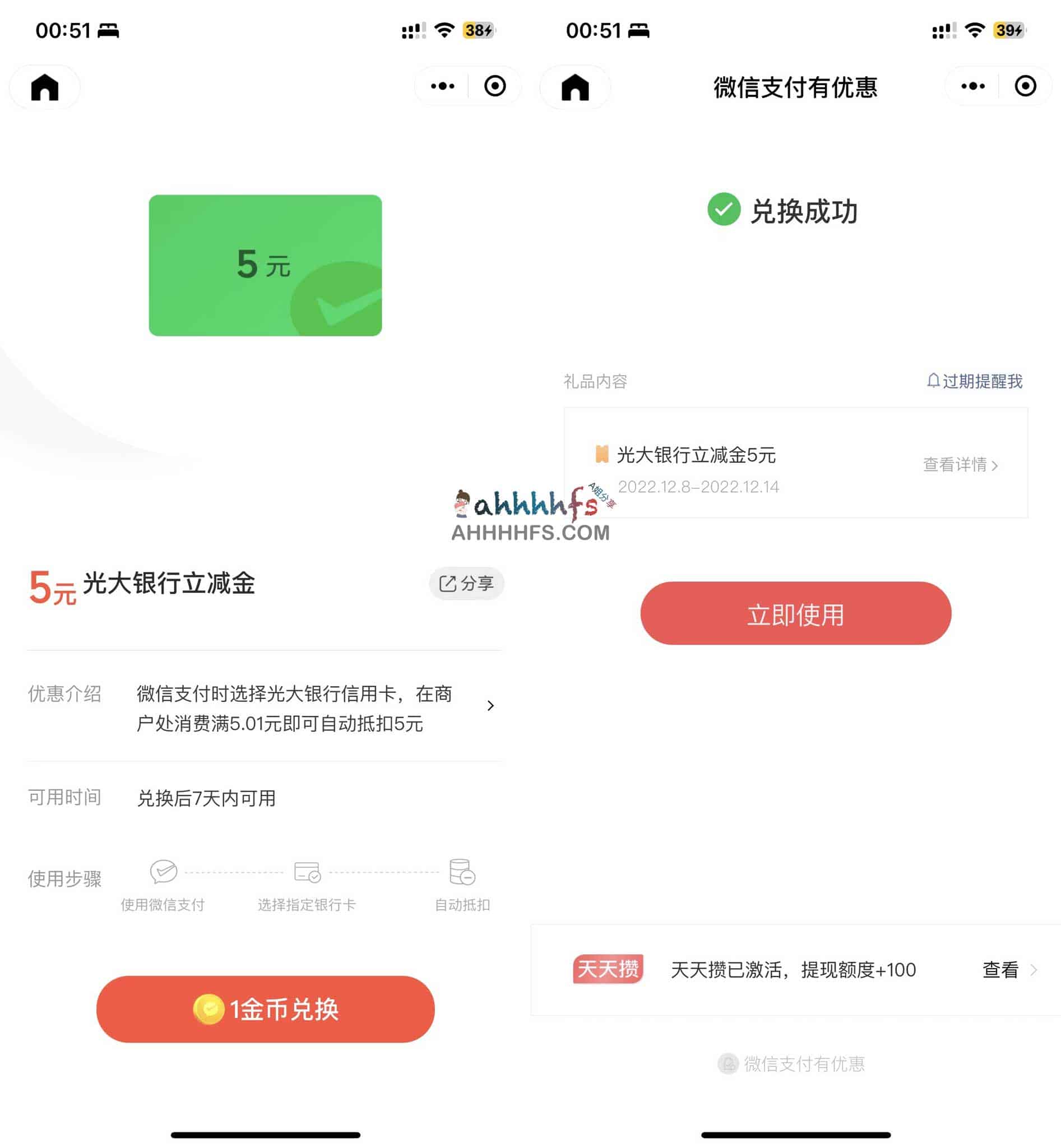The image size is (1061, 1148).
Task: Tap 立即使用 to use the coupon
Action: coord(795,613)
